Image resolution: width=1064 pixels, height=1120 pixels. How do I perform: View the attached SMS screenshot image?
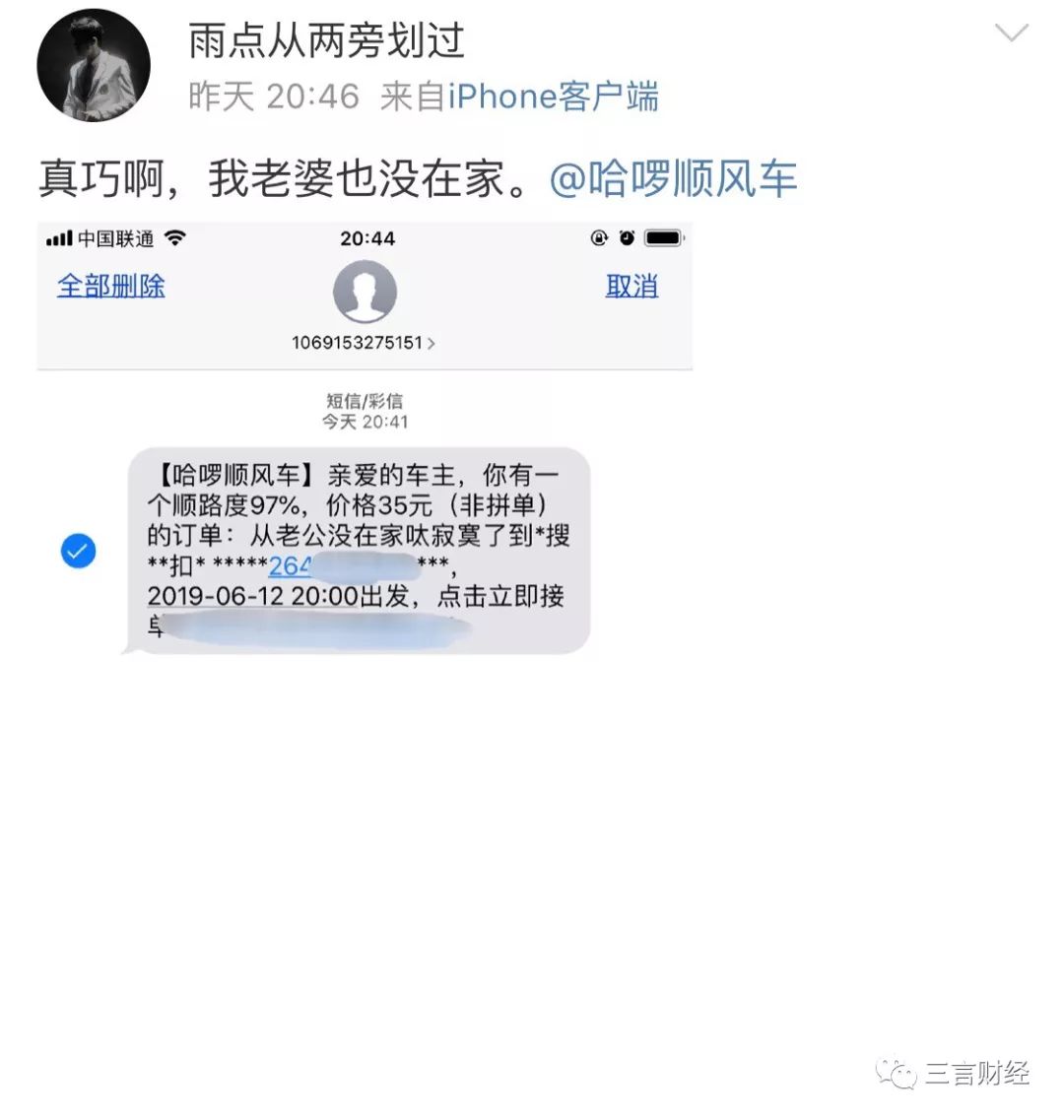tap(365, 438)
